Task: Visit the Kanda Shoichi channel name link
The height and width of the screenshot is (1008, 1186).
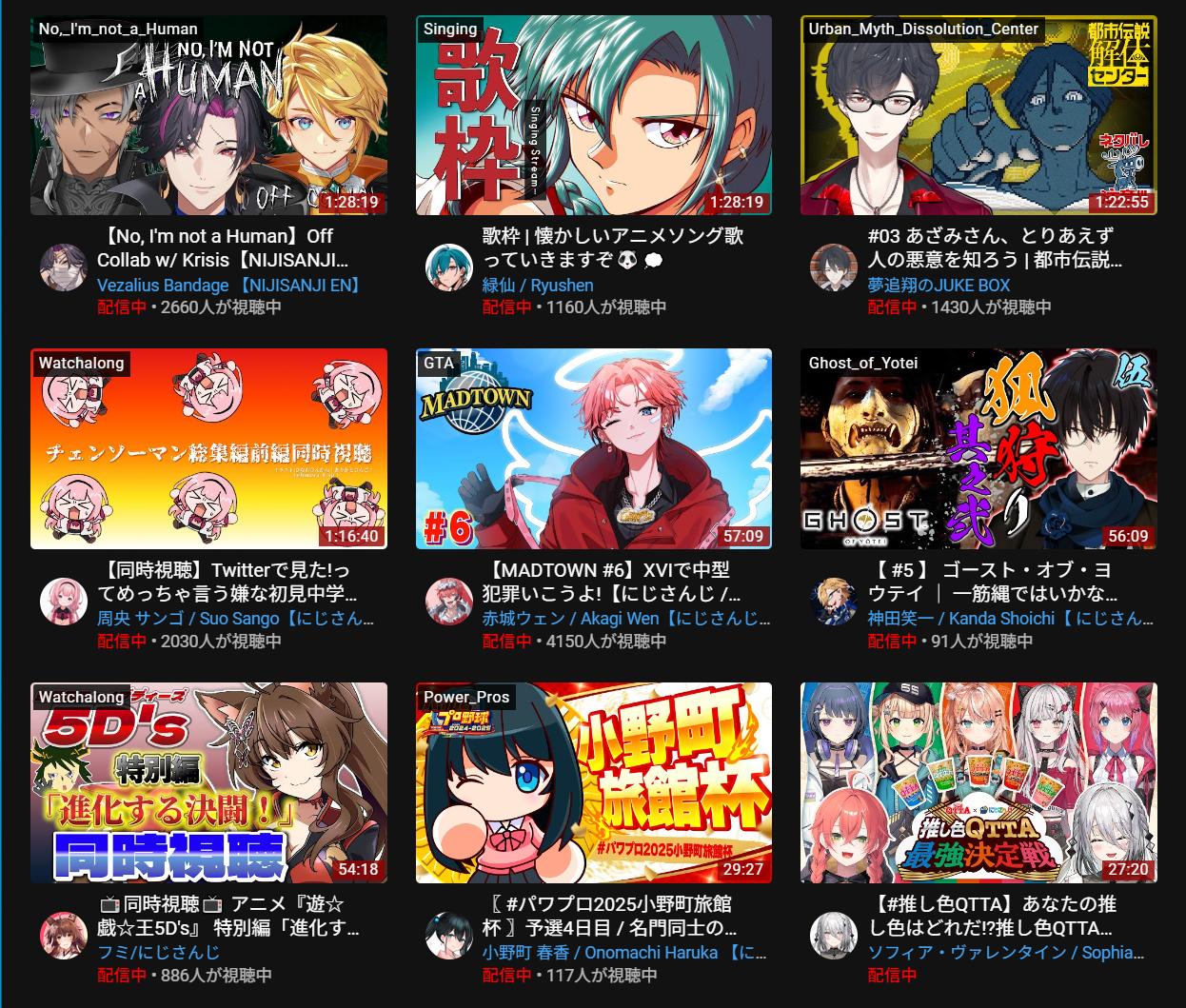Action: (1010, 618)
